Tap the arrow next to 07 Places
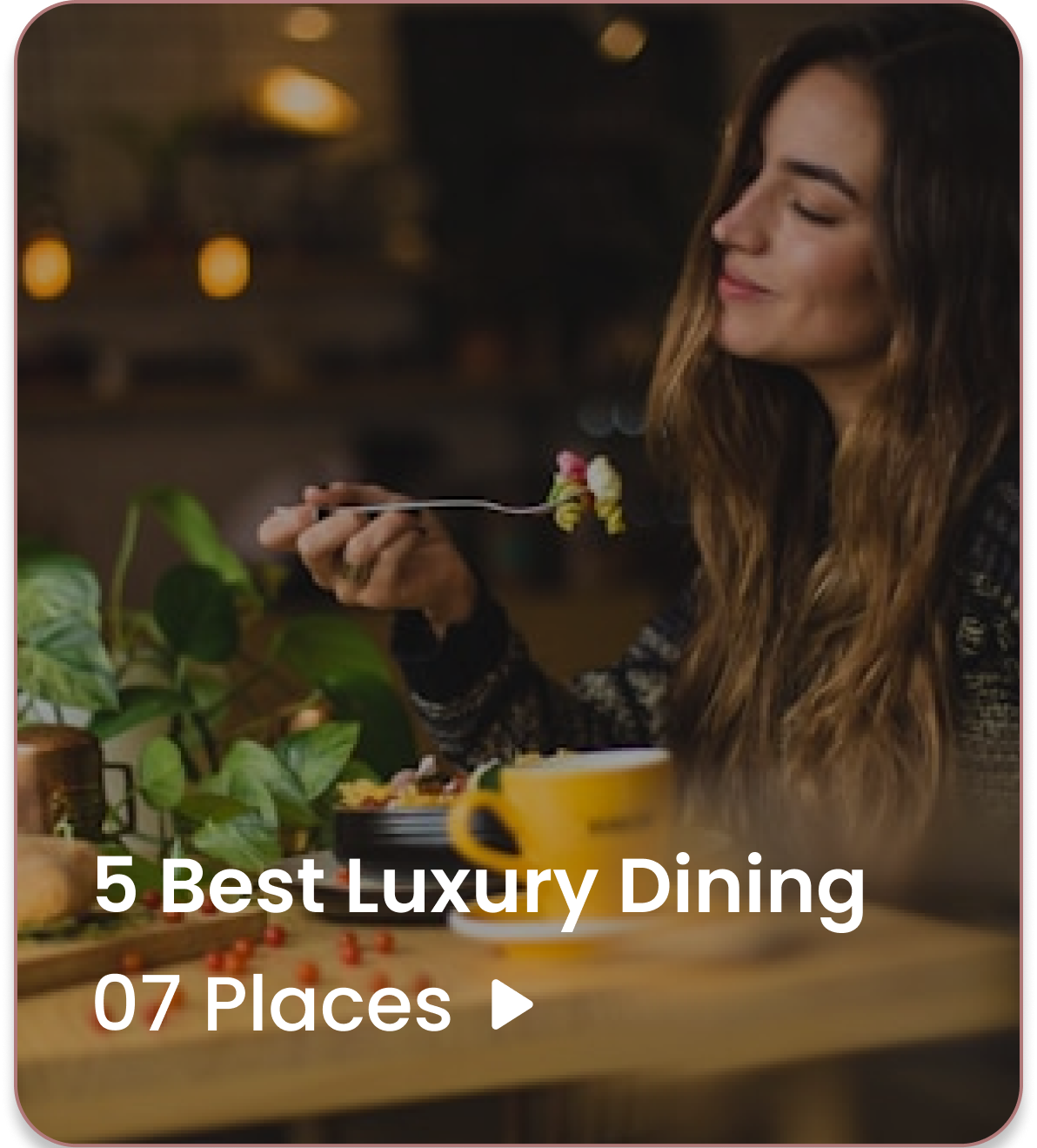Image resolution: width=1037 pixels, height=1148 pixels. point(511,1004)
